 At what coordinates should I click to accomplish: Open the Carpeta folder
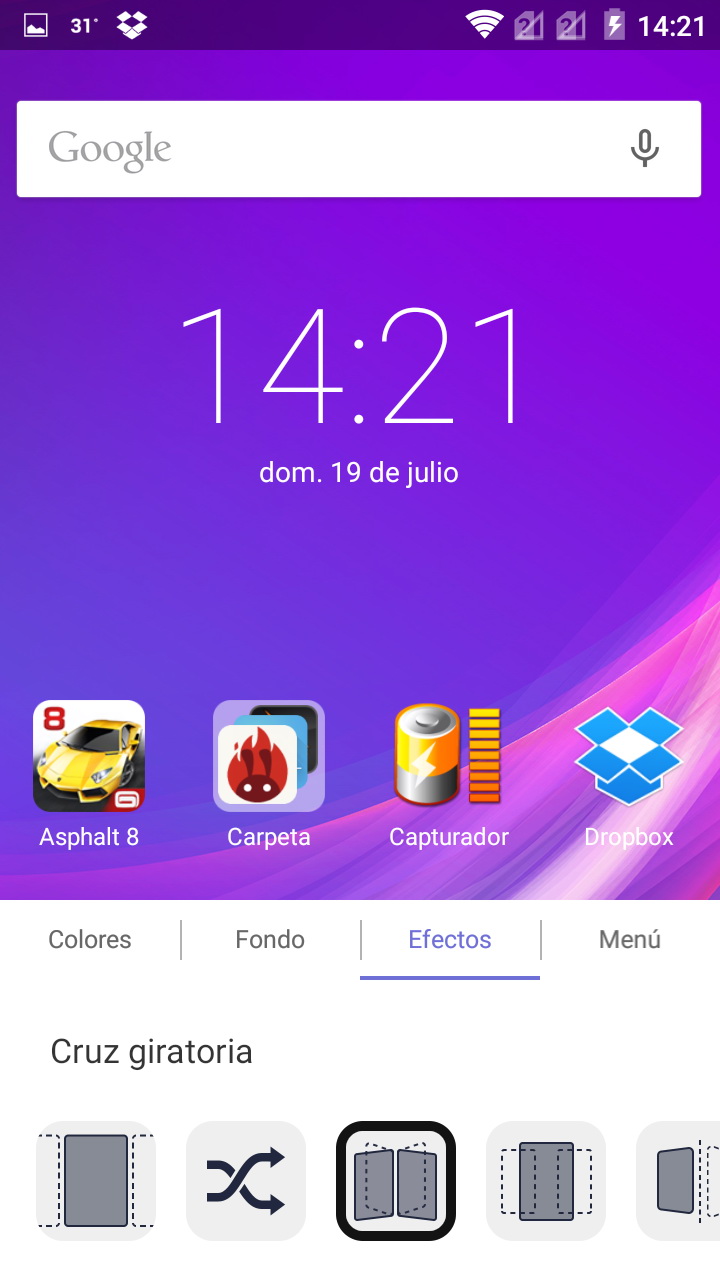[x=269, y=757]
